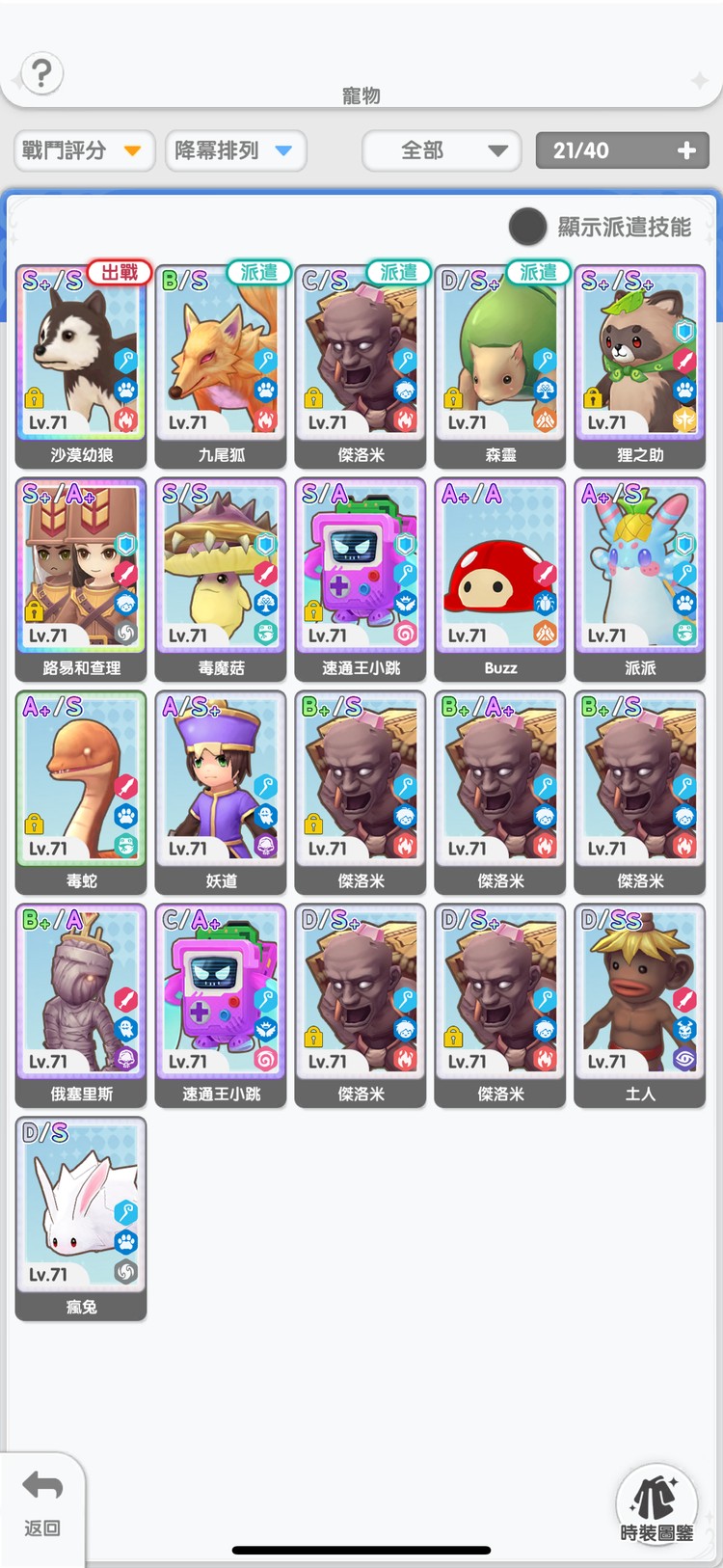Expand the 降冪排列 order dropdown
723x1568 pixels.
pyautogui.click(x=235, y=150)
